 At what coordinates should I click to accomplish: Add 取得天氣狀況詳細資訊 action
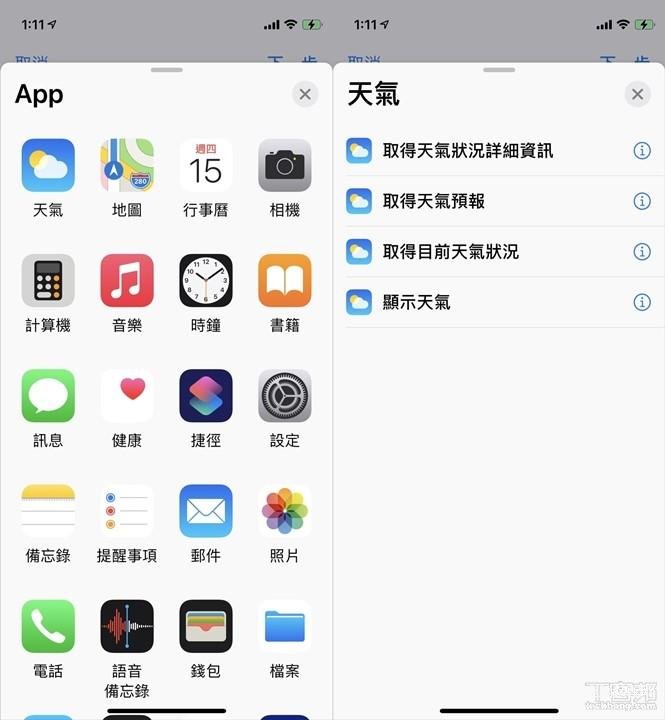click(468, 151)
